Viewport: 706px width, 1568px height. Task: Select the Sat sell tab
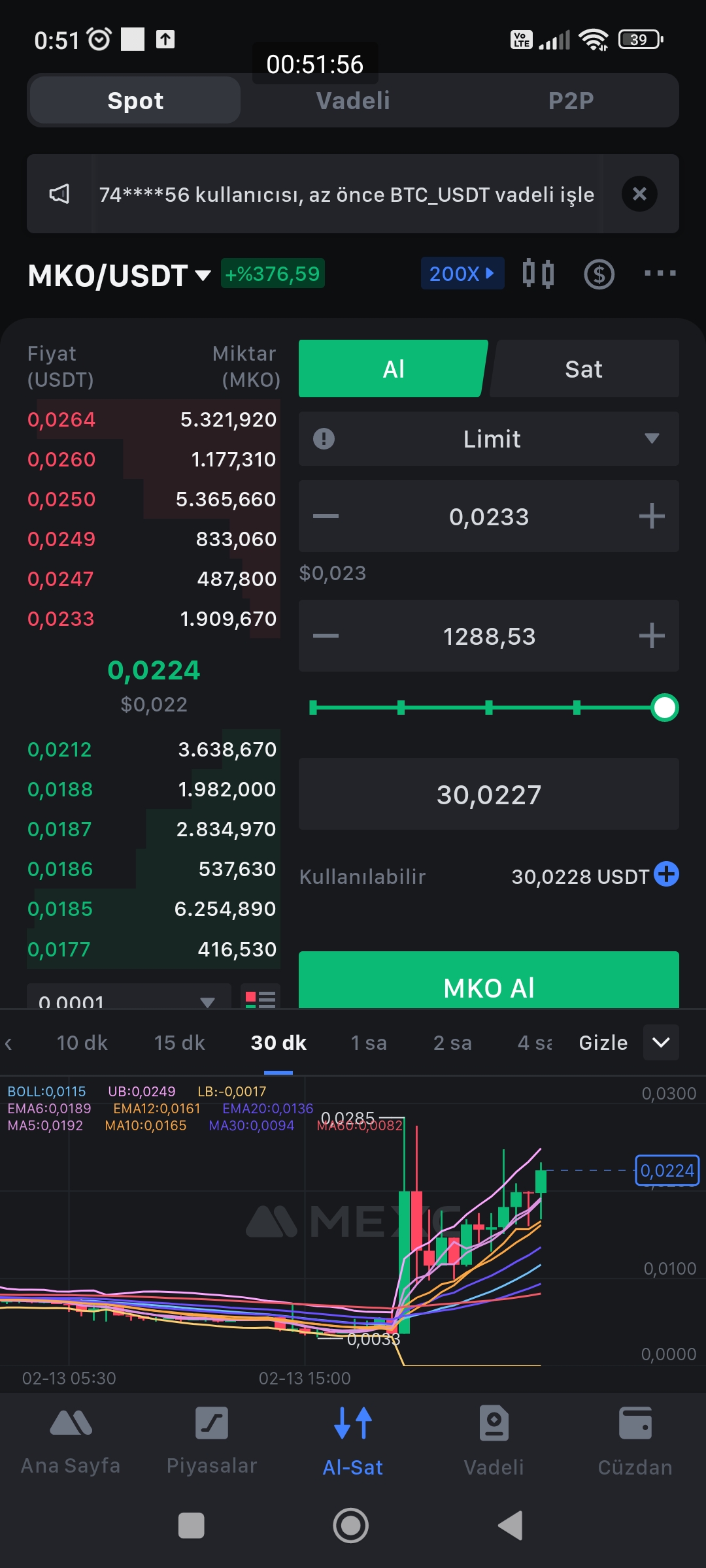pos(584,368)
